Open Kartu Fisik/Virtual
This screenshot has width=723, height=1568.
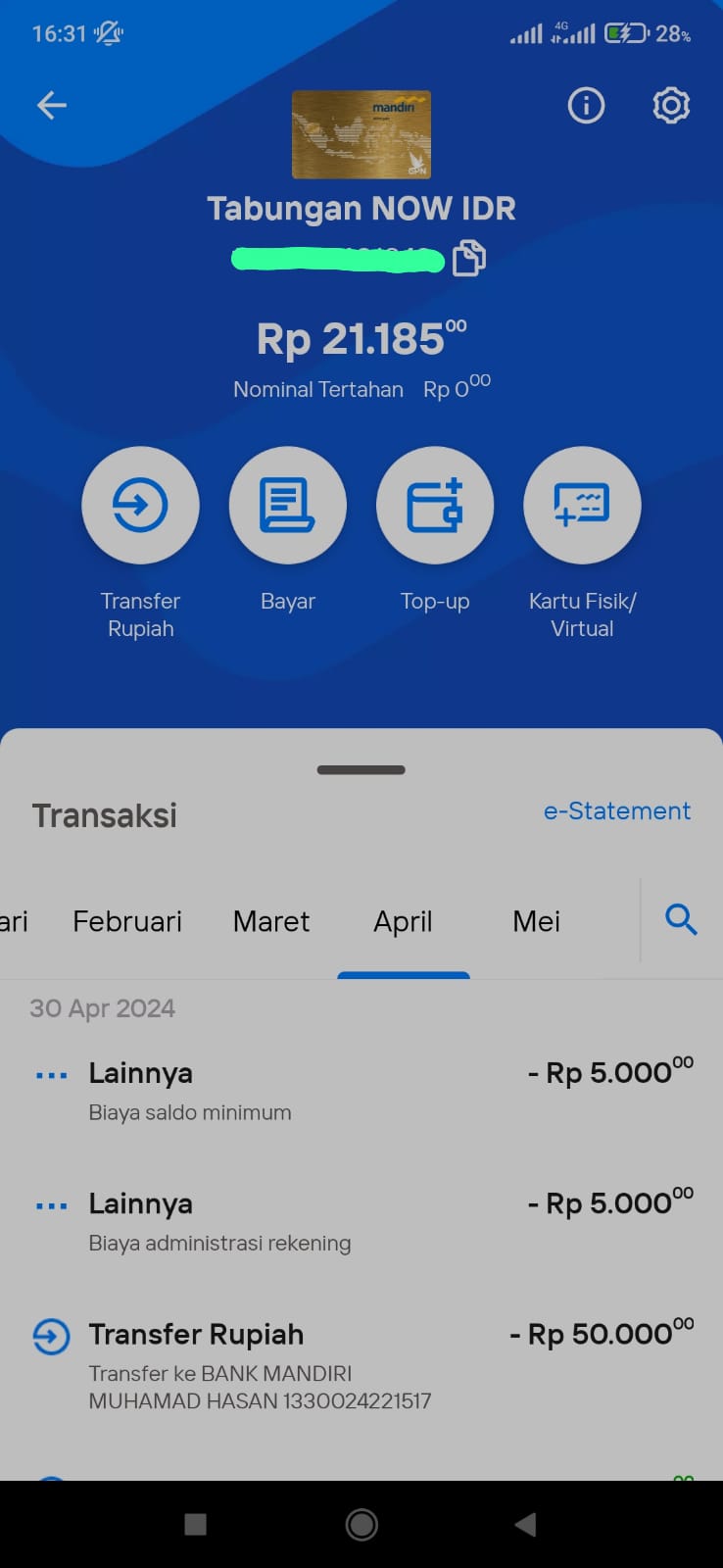(x=582, y=505)
